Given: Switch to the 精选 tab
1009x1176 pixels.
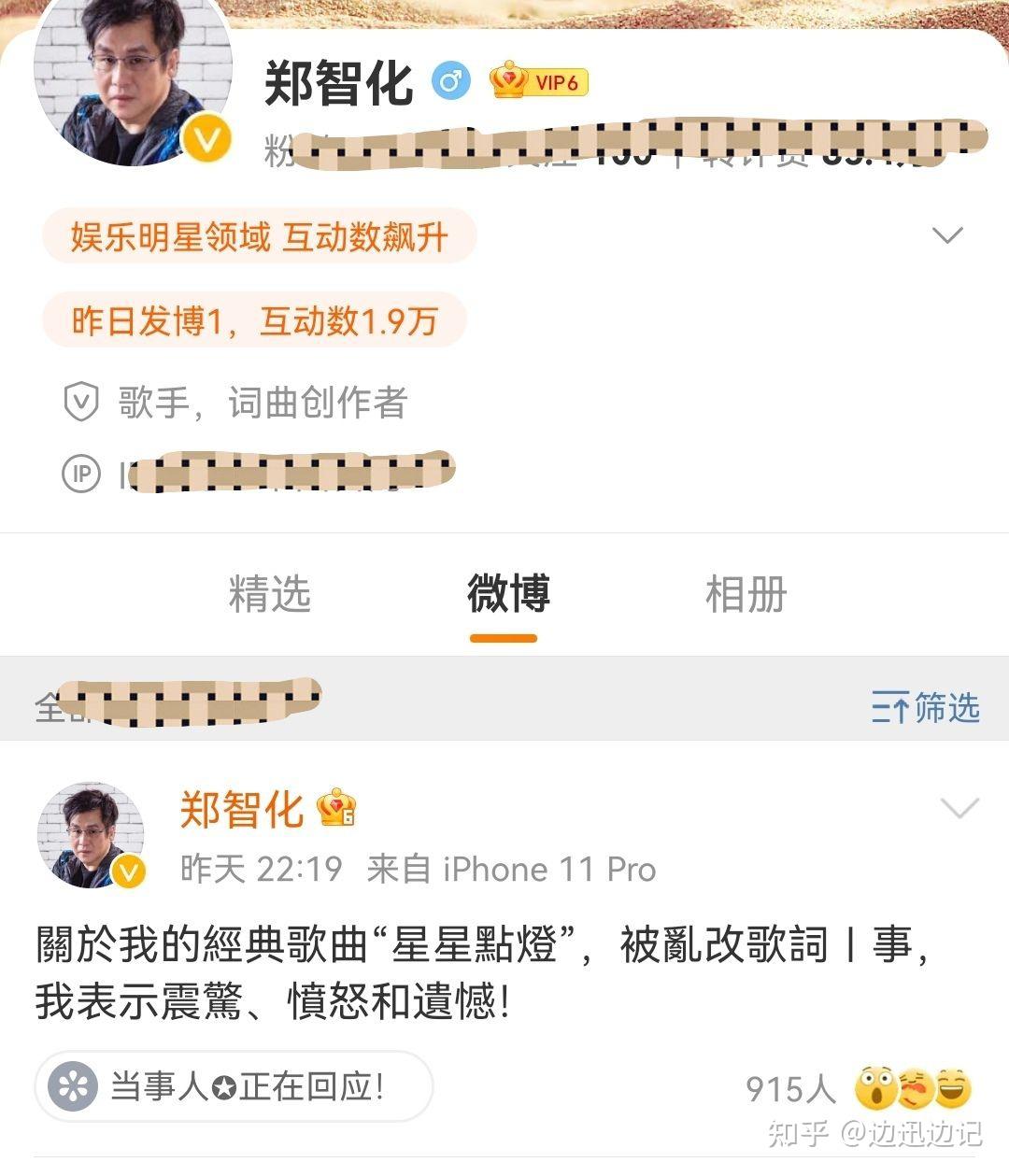Looking at the screenshot, I should [269, 594].
